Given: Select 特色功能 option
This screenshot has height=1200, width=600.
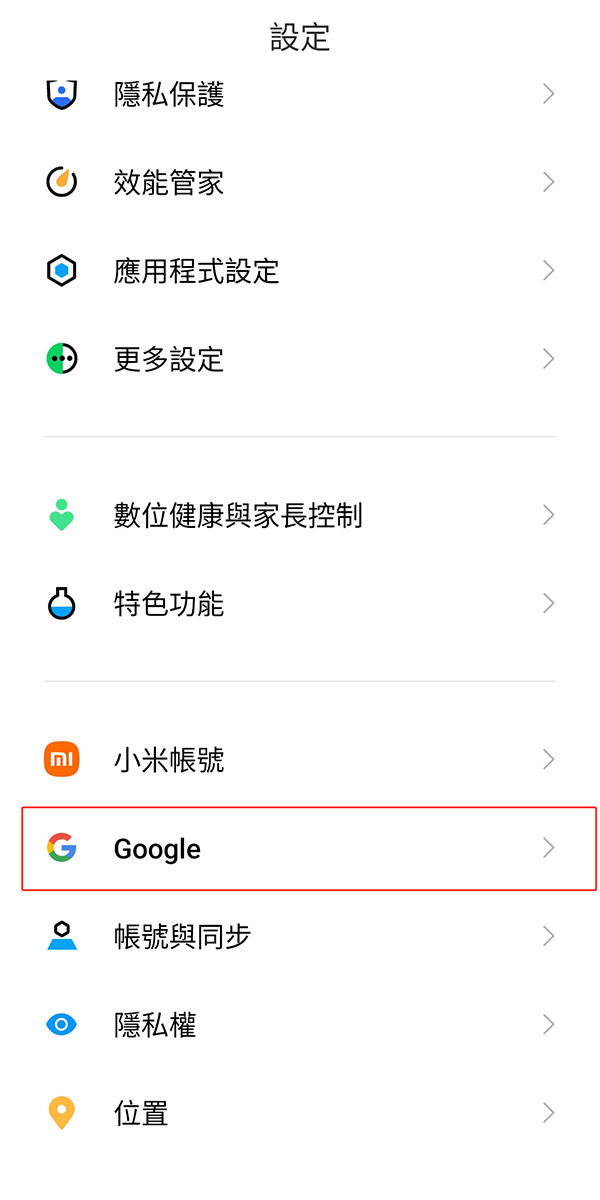Looking at the screenshot, I should 300,604.
